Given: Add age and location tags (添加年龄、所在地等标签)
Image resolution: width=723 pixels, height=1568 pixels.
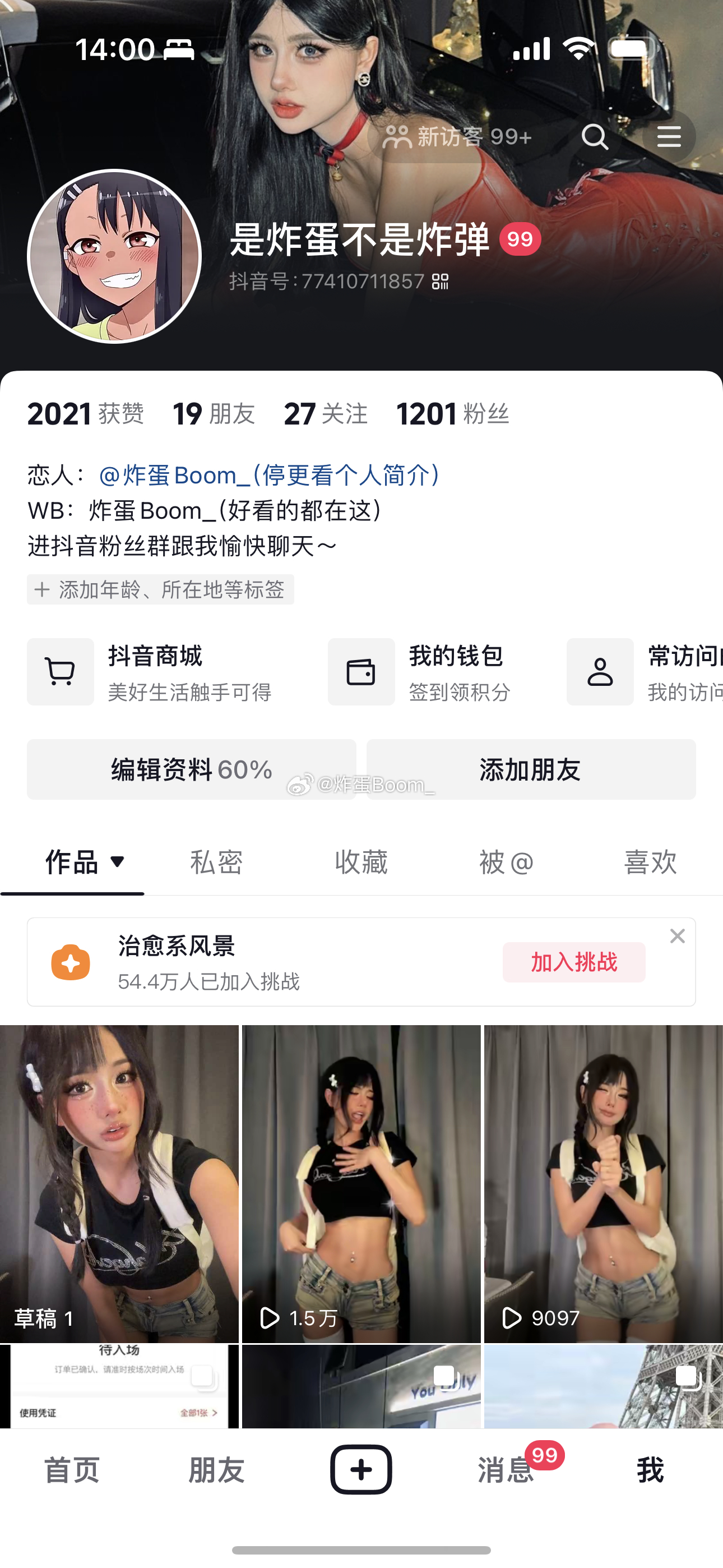Looking at the screenshot, I should (161, 590).
